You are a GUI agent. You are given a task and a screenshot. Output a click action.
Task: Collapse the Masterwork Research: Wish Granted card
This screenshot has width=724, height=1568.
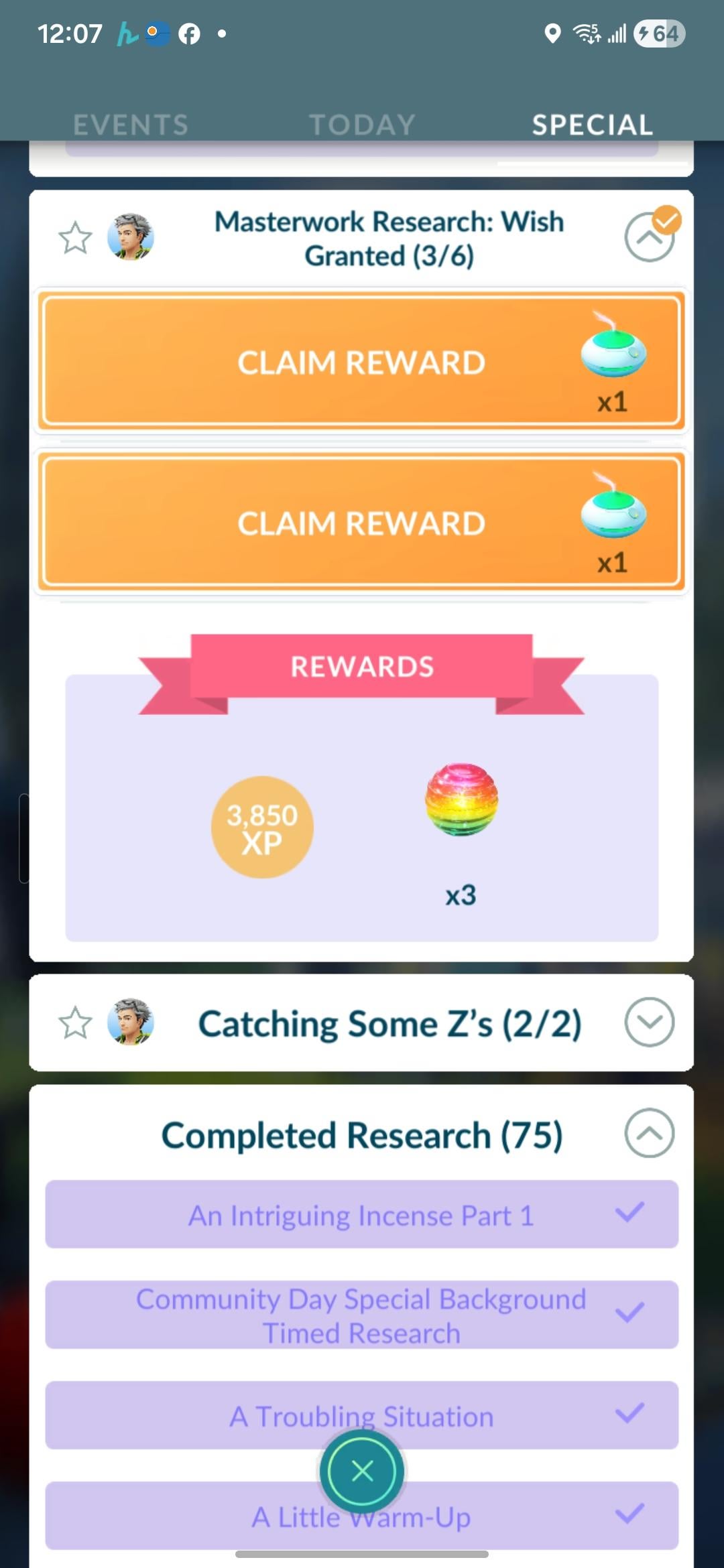coord(649,237)
